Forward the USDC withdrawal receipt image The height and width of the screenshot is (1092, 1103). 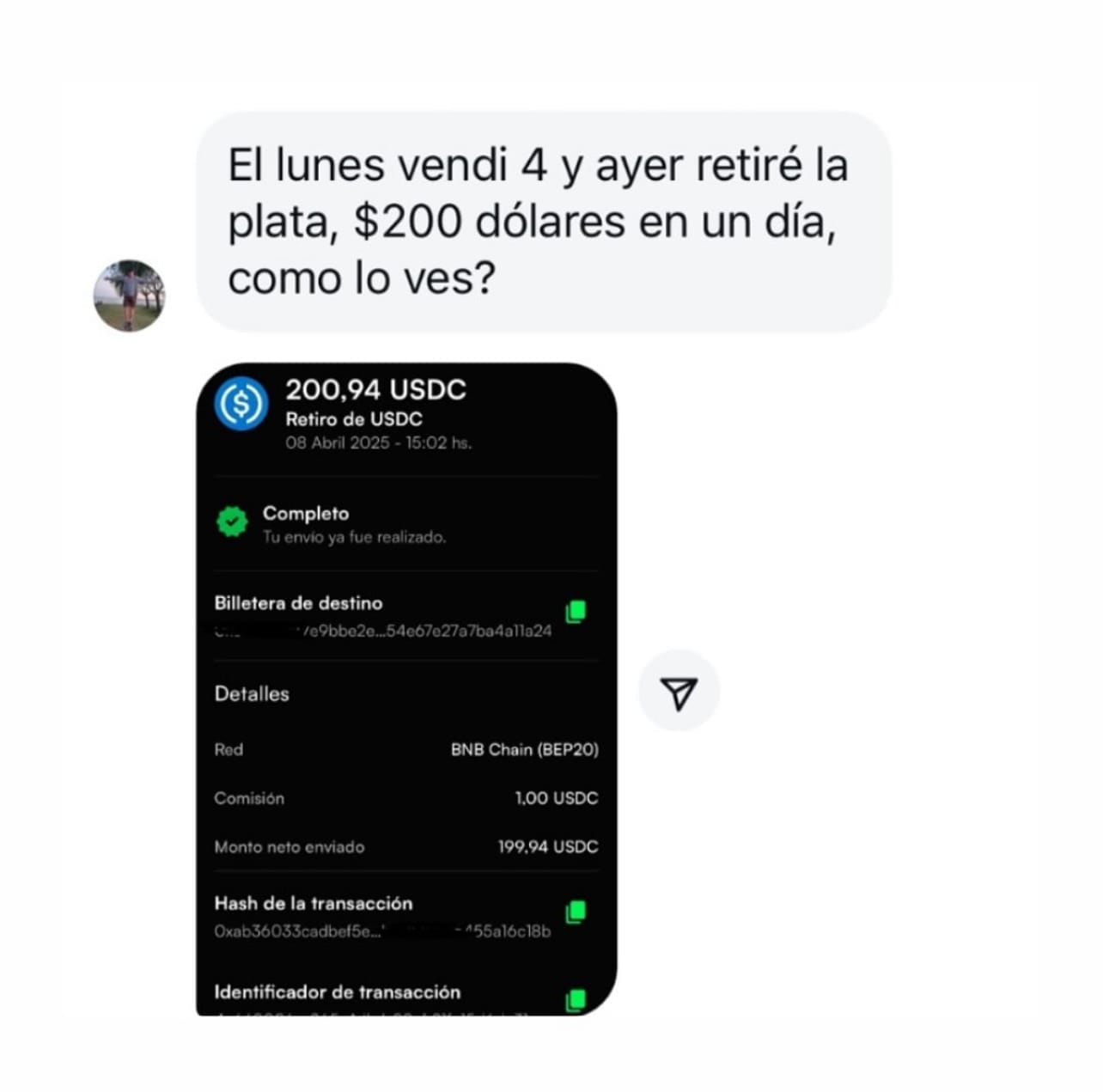(678, 692)
